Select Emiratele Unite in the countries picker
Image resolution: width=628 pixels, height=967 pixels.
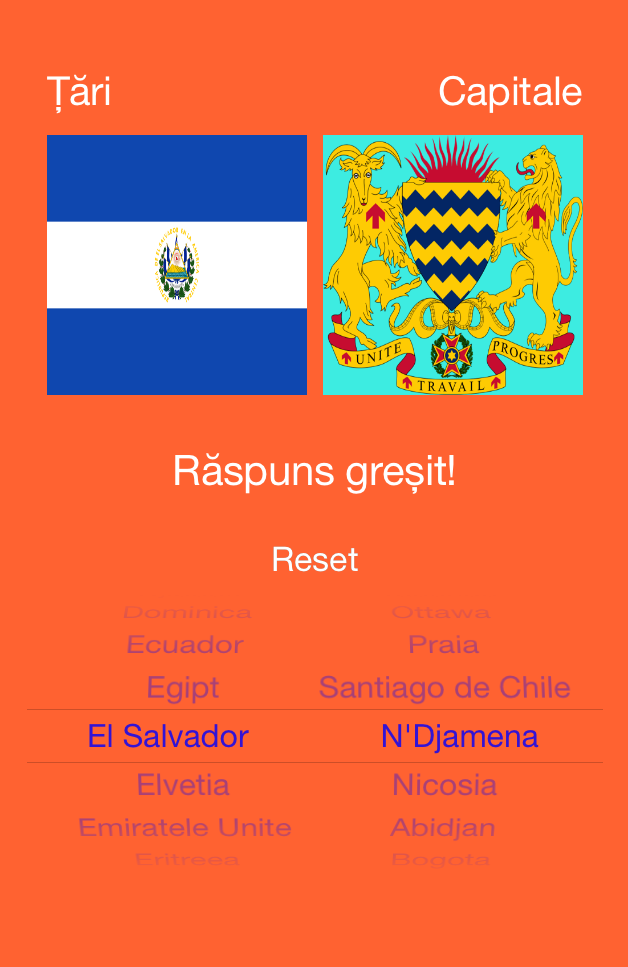click(185, 828)
